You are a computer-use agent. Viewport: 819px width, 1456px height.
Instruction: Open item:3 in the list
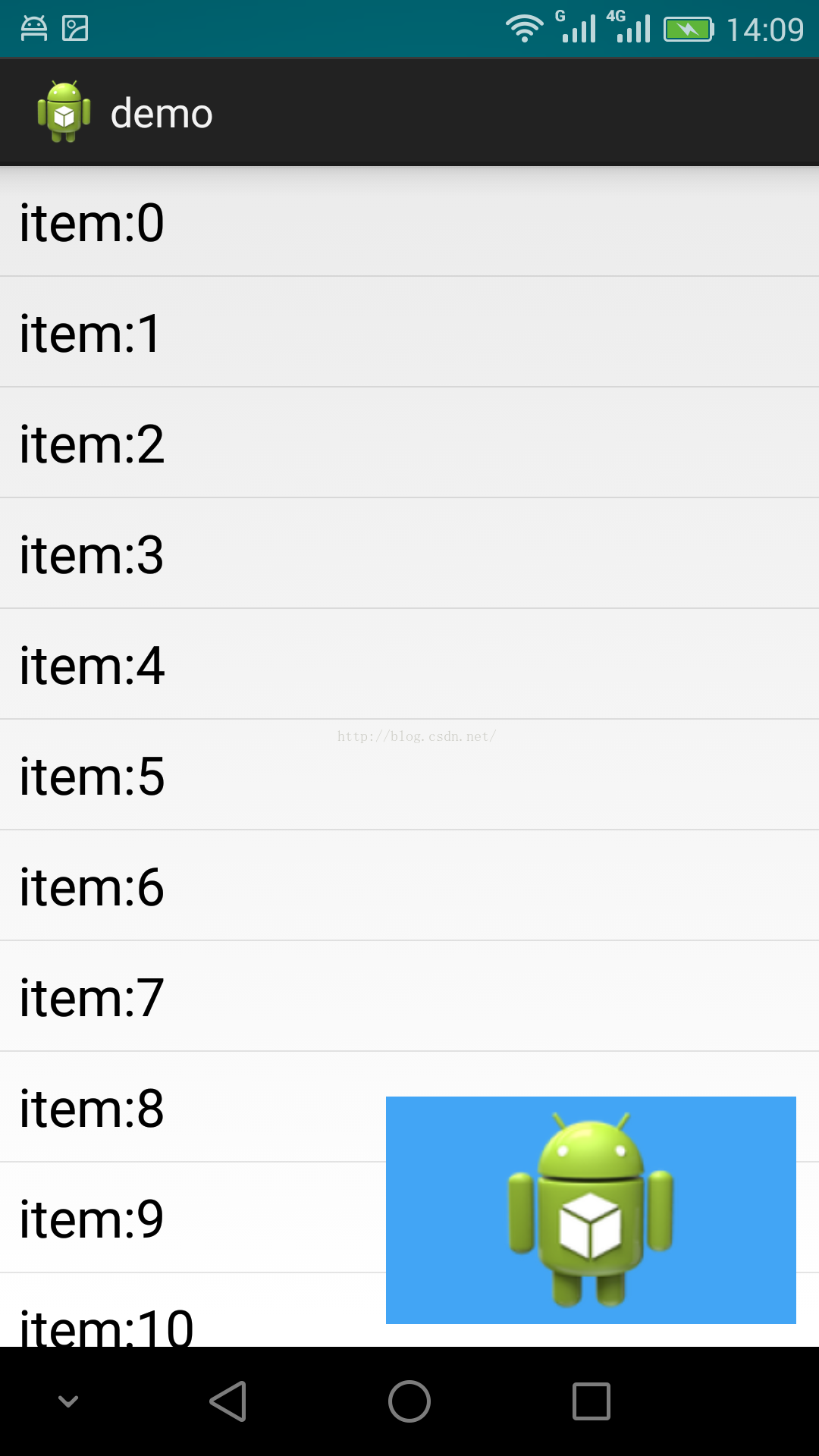coord(409,554)
